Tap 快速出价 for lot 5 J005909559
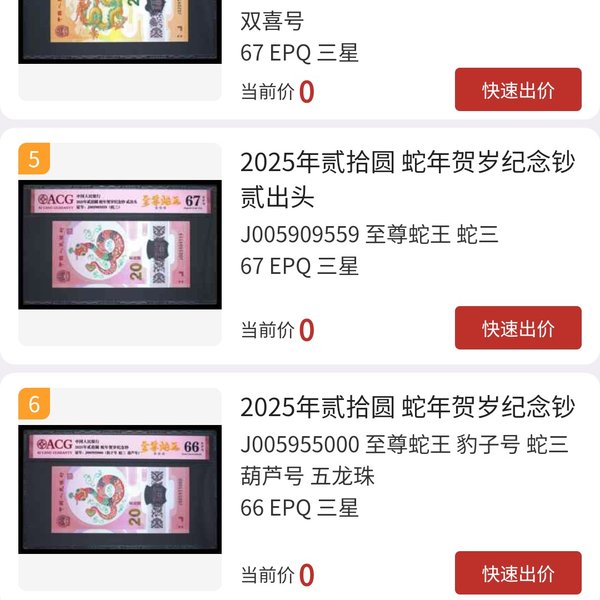The height and width of the screenshot is (600, 600). [x=518, y=328]
